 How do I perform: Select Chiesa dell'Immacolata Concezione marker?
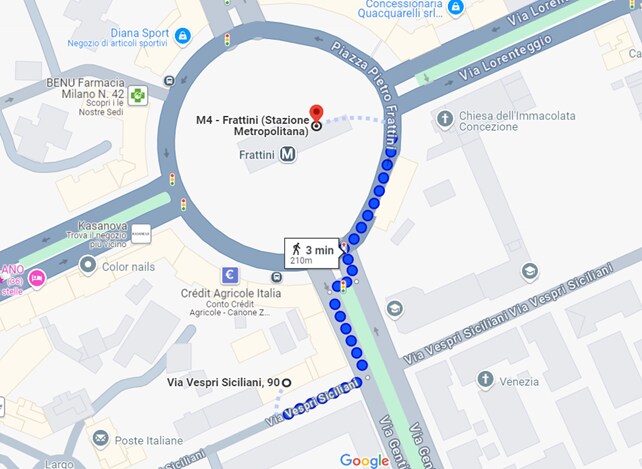pyautogui.click(x=445, y=120)
